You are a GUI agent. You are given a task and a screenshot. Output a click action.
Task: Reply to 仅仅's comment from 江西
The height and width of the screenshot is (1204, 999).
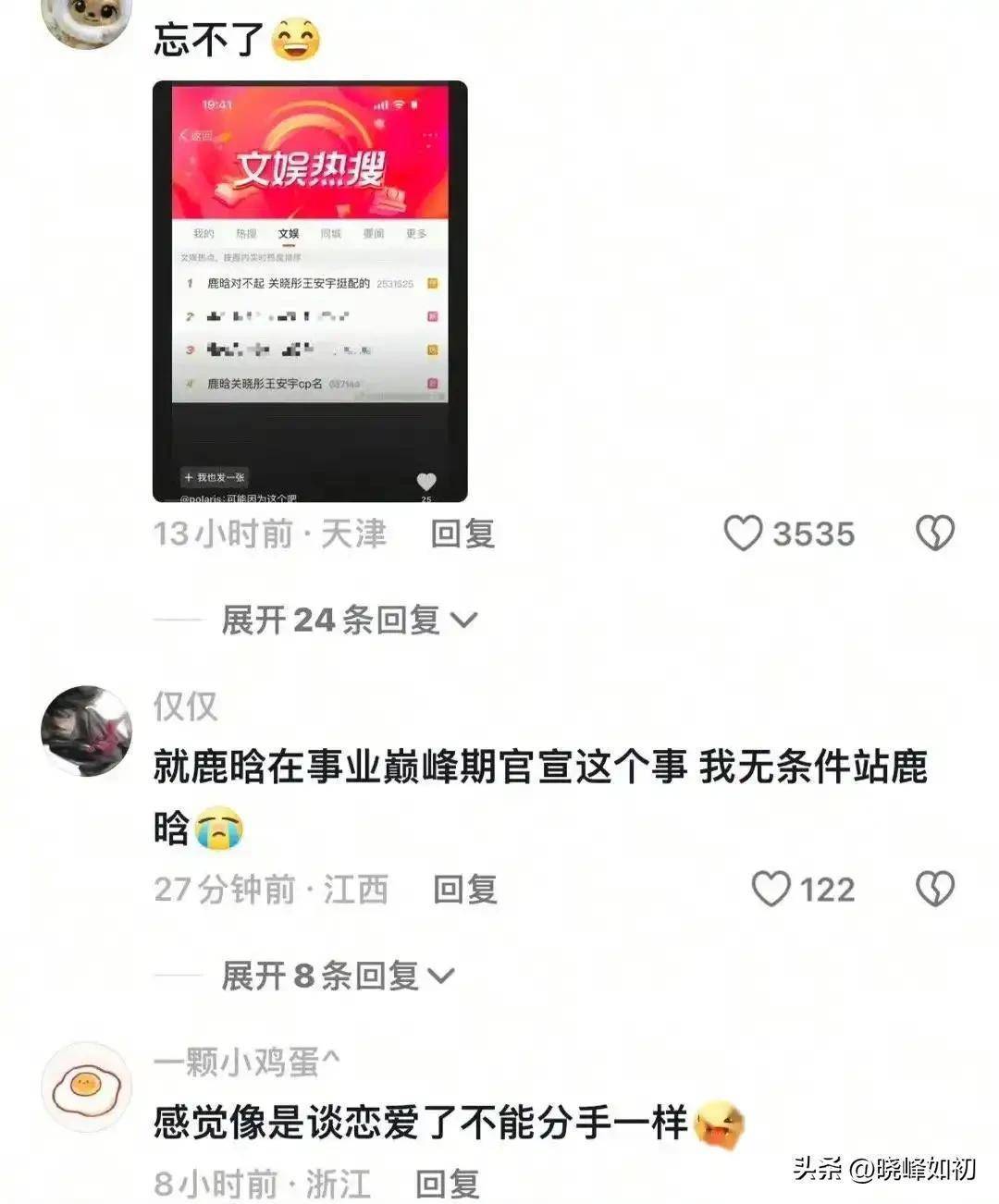tap(465, 890)
